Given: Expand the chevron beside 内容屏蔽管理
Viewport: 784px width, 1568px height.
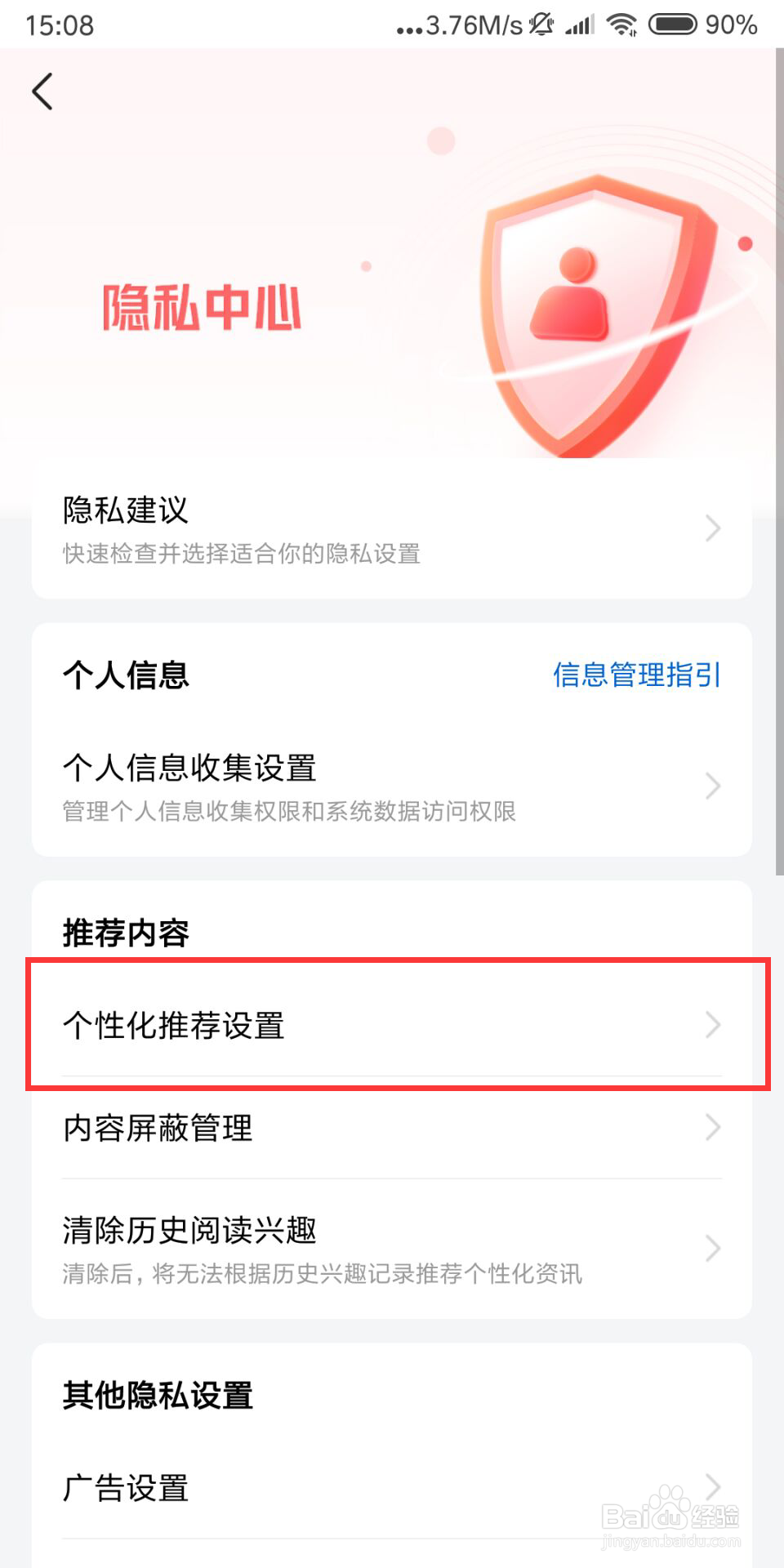Looking at the screenshot, I should click(712, 1129).
